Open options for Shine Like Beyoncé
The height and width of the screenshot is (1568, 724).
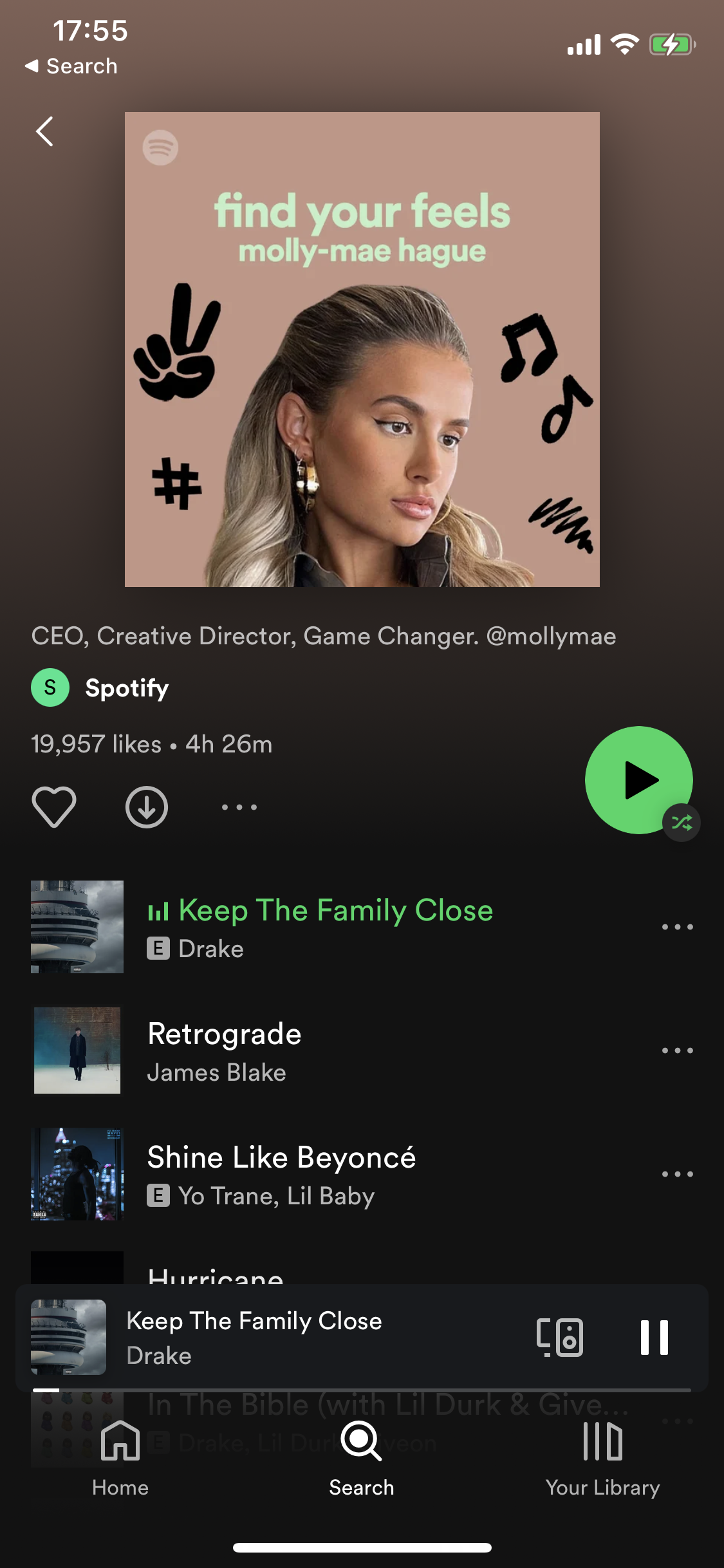(678, 1173)
